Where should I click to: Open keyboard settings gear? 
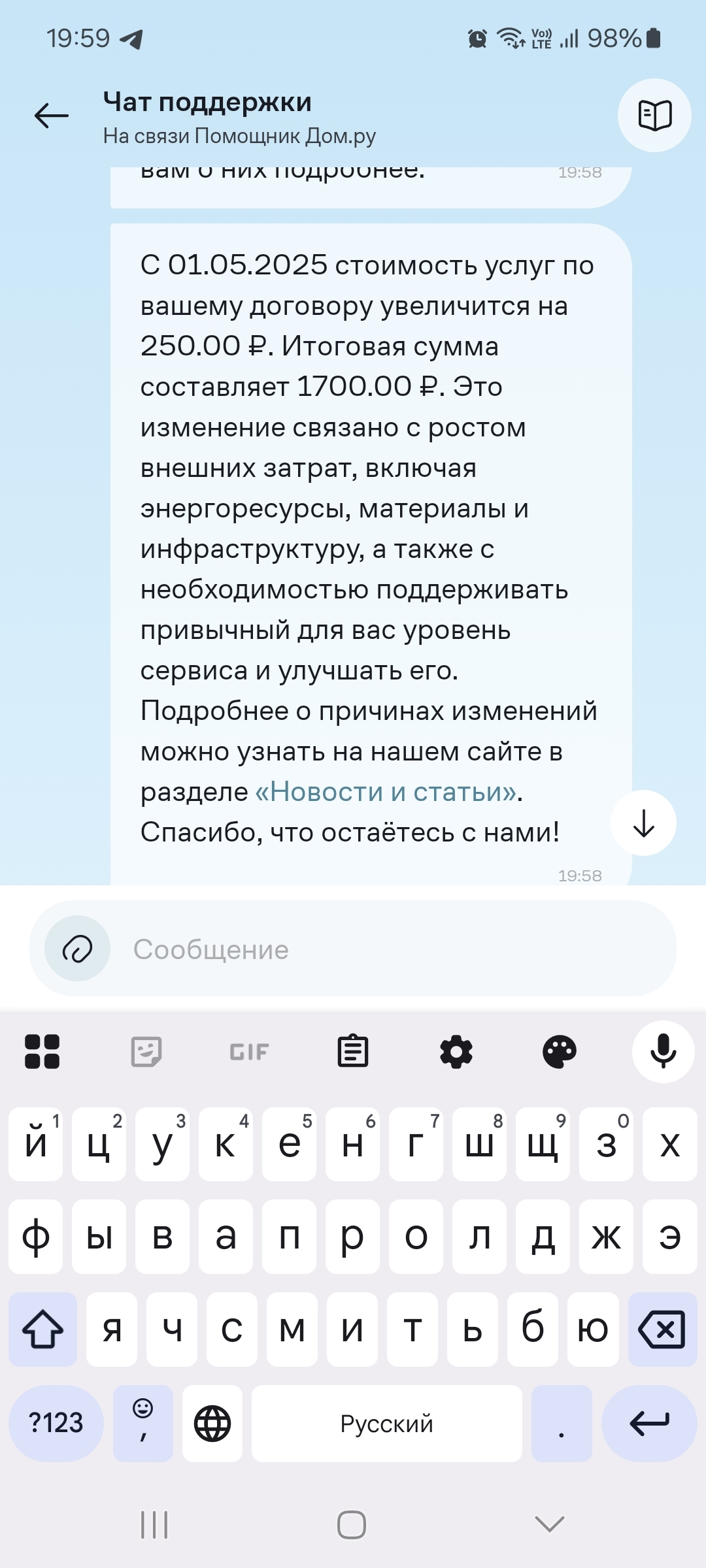pos(456,1052)
